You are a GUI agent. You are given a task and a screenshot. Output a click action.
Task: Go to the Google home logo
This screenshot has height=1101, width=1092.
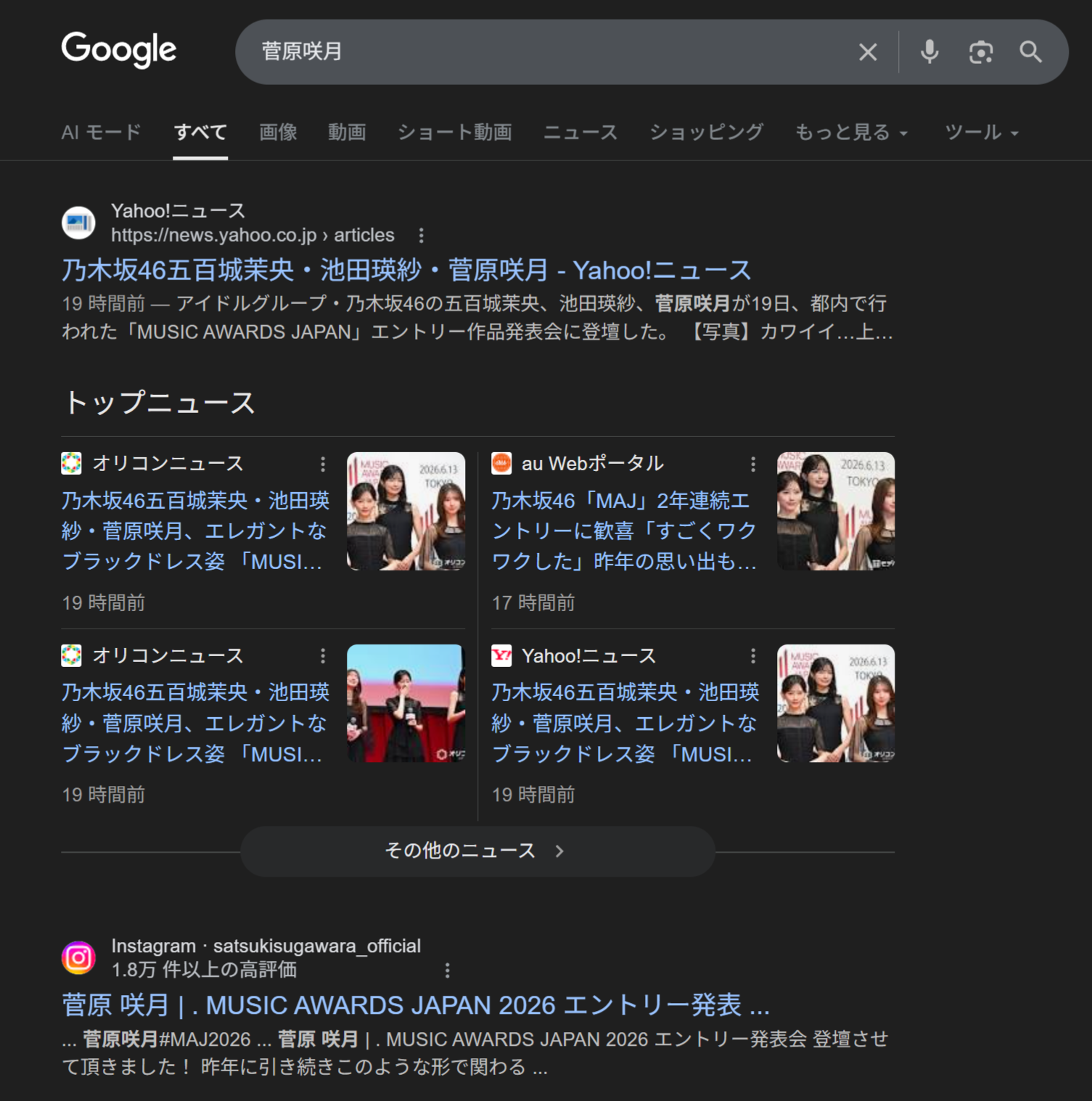pyautogui.click(x=119, y=50)
